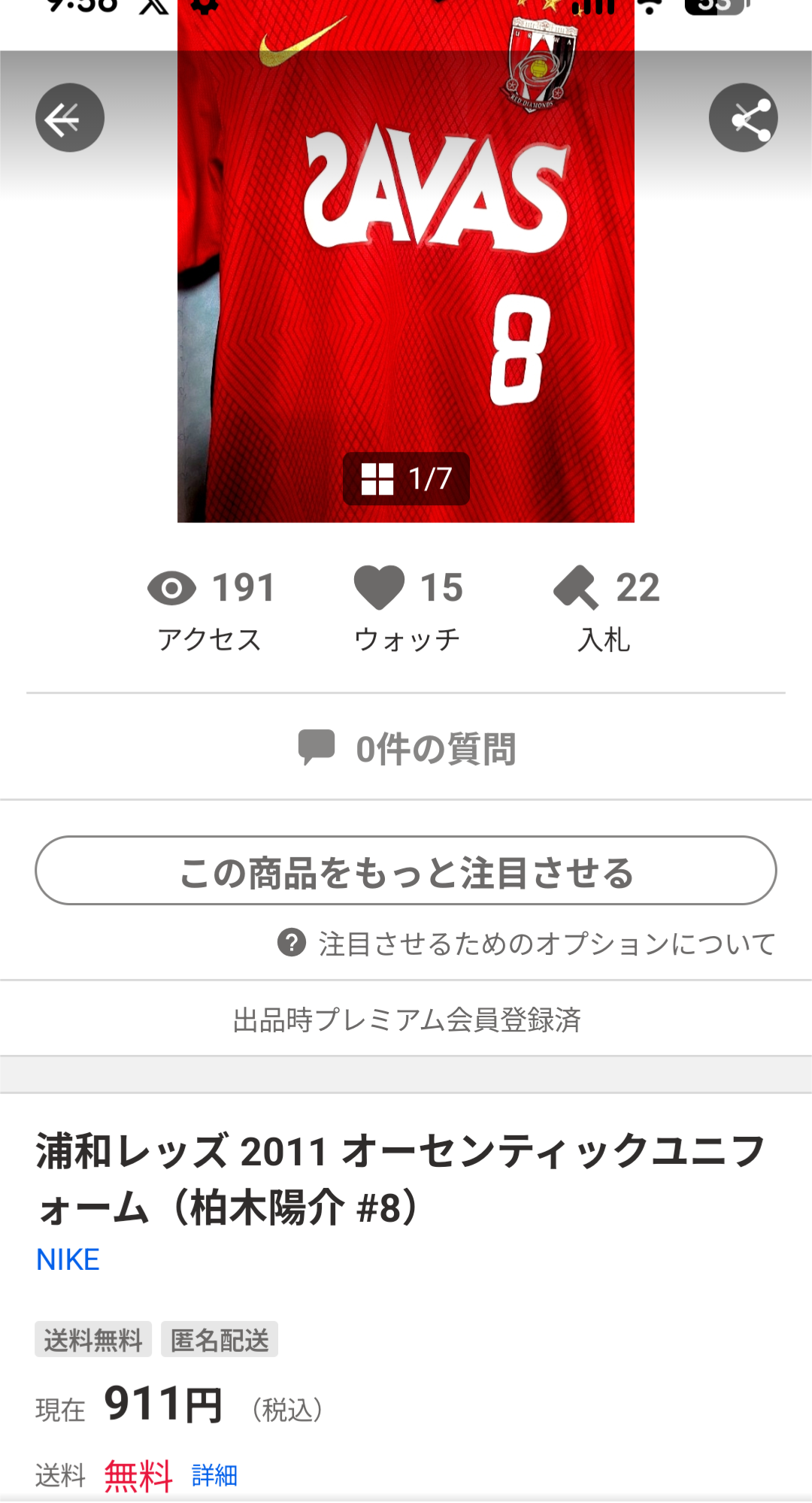Show all photos via 1/7 grid
Viewport: 812px width, 1503px height.
(x=406, y=479)
